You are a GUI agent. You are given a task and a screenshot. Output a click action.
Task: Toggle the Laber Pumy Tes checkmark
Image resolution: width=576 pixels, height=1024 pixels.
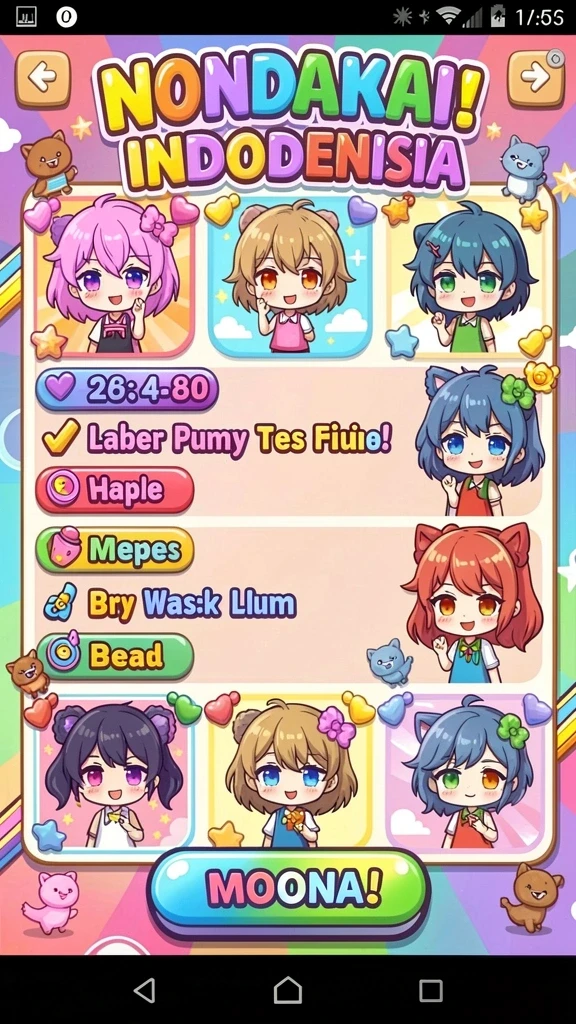point(61,438)
